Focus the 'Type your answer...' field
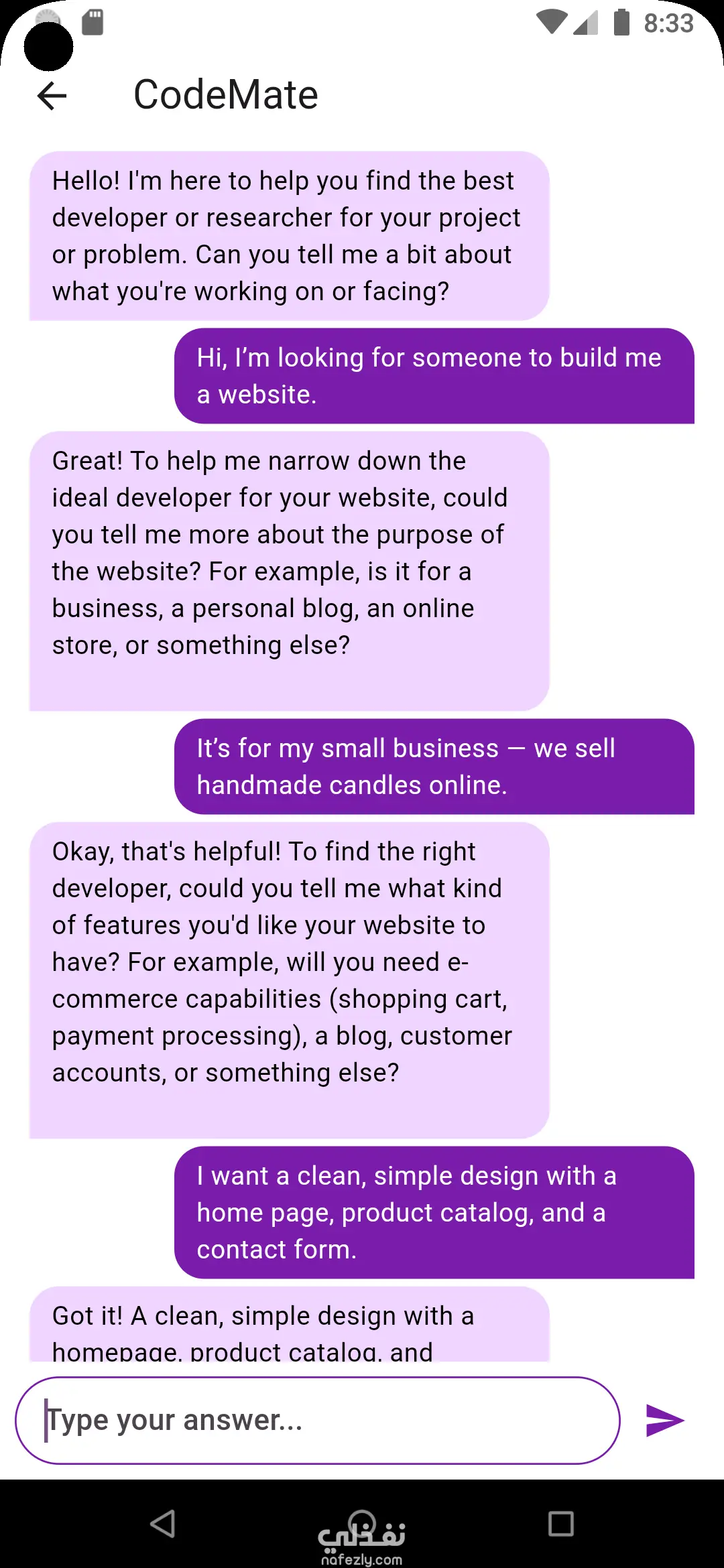The image size is (724, 1568). point(316,1420)
